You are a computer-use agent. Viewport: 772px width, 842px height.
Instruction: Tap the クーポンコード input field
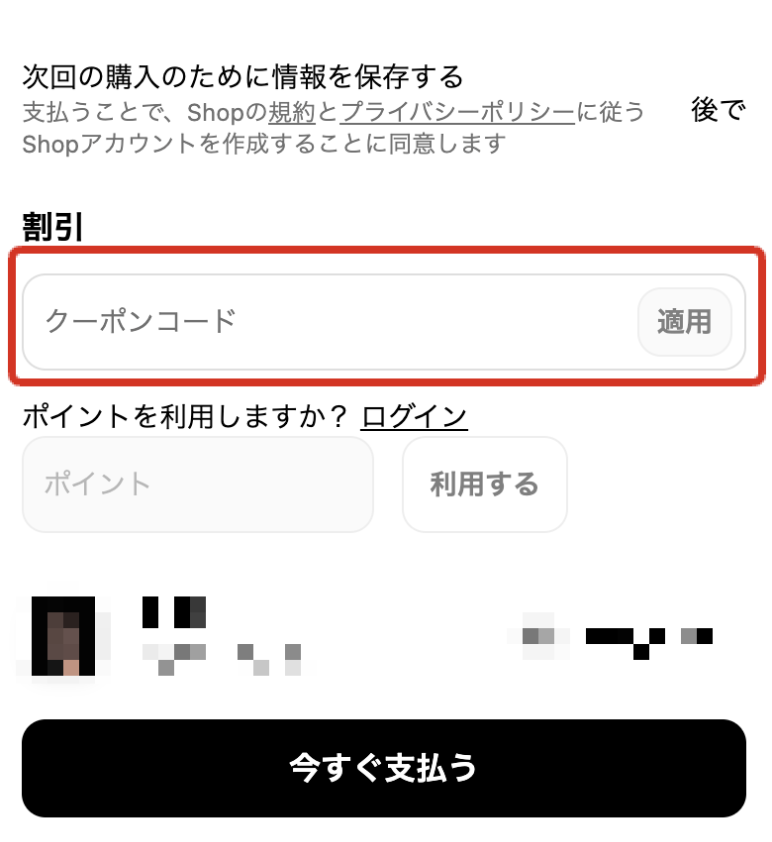[330, 322]
